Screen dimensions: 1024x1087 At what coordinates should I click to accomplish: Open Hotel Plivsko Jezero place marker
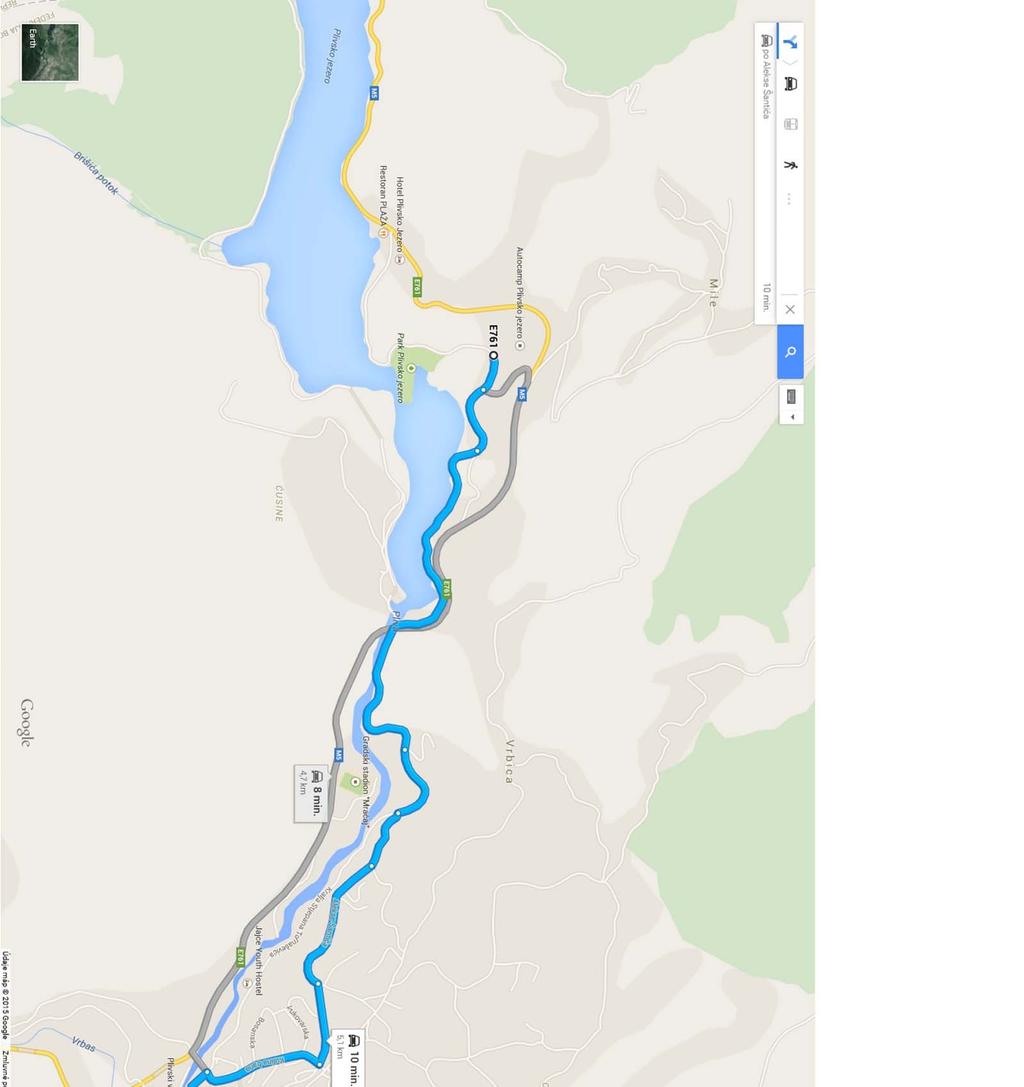coord(399,259)
